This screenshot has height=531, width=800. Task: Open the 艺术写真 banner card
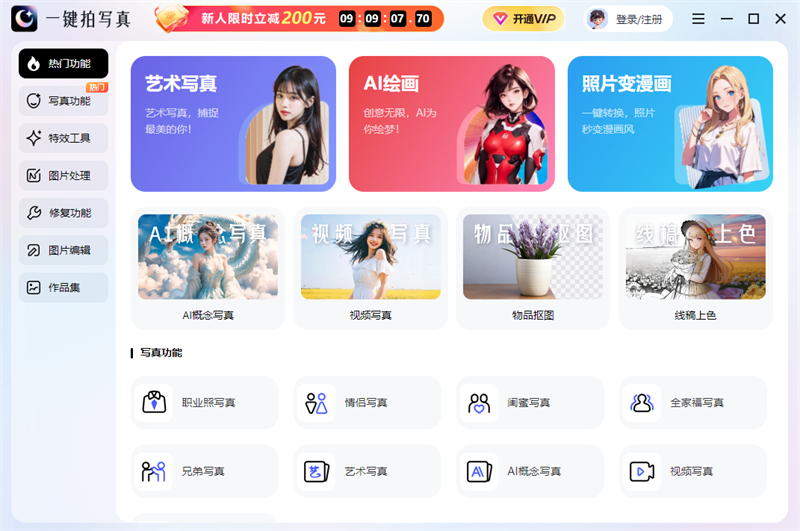pos(233,123)
